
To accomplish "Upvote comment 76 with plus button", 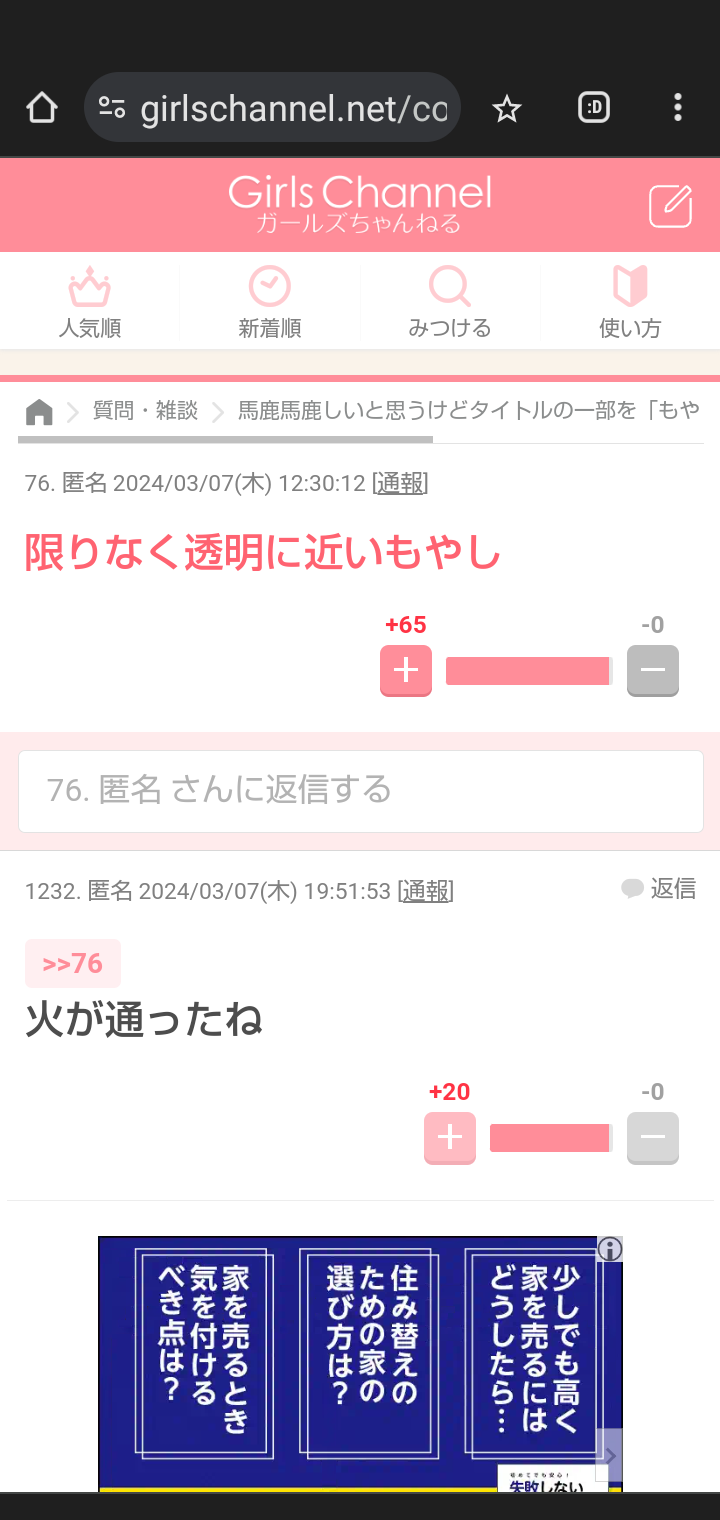I will point(406,670).
